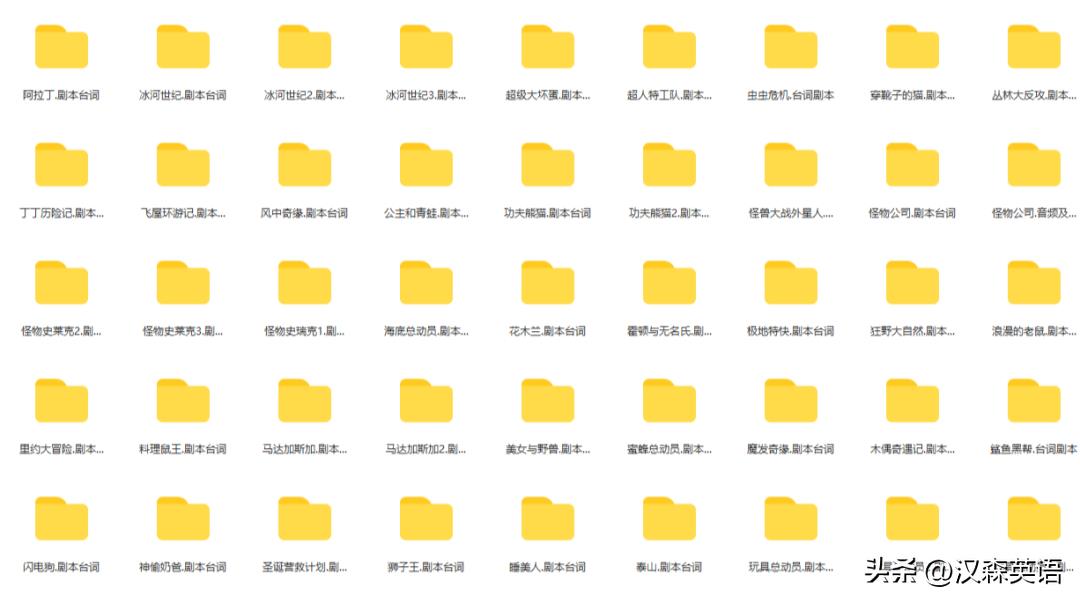Viewport: 1080px width, 602px height.
Task: Open the 海底总动员 script folder
Action: coord(426,284)
